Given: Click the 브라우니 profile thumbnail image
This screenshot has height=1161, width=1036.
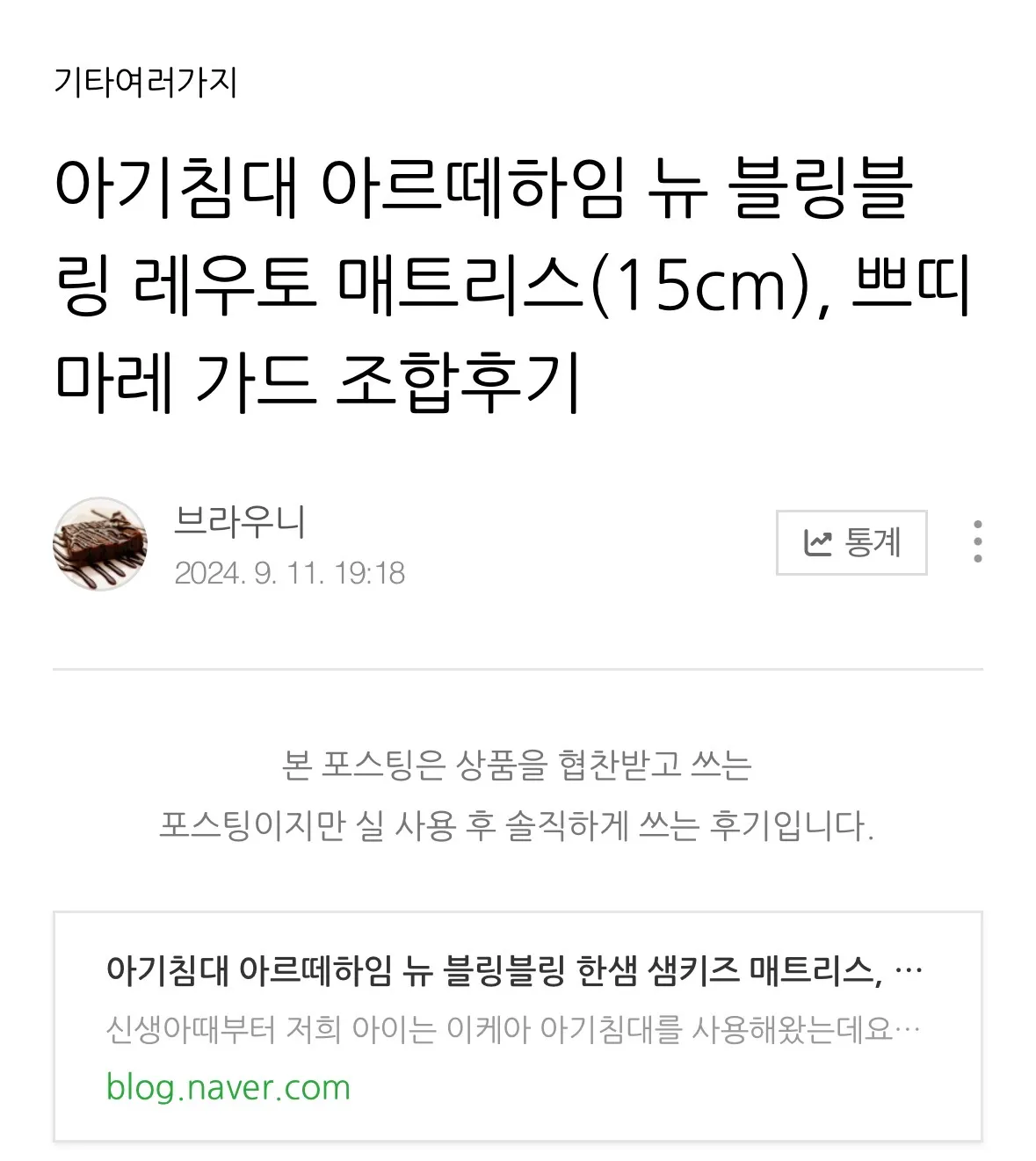Looking at the screenshot, I should 100,543.
